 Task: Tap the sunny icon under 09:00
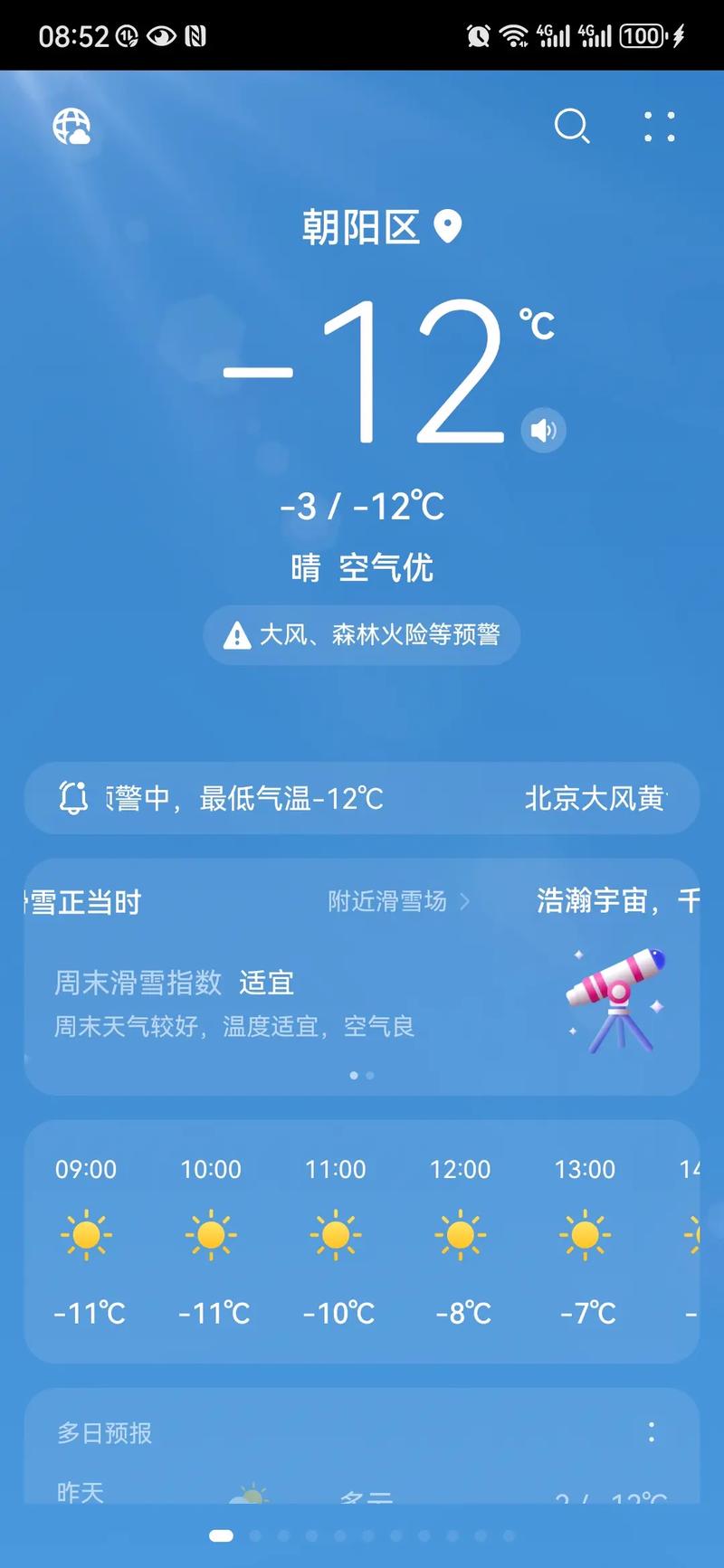coord(86,1233)
